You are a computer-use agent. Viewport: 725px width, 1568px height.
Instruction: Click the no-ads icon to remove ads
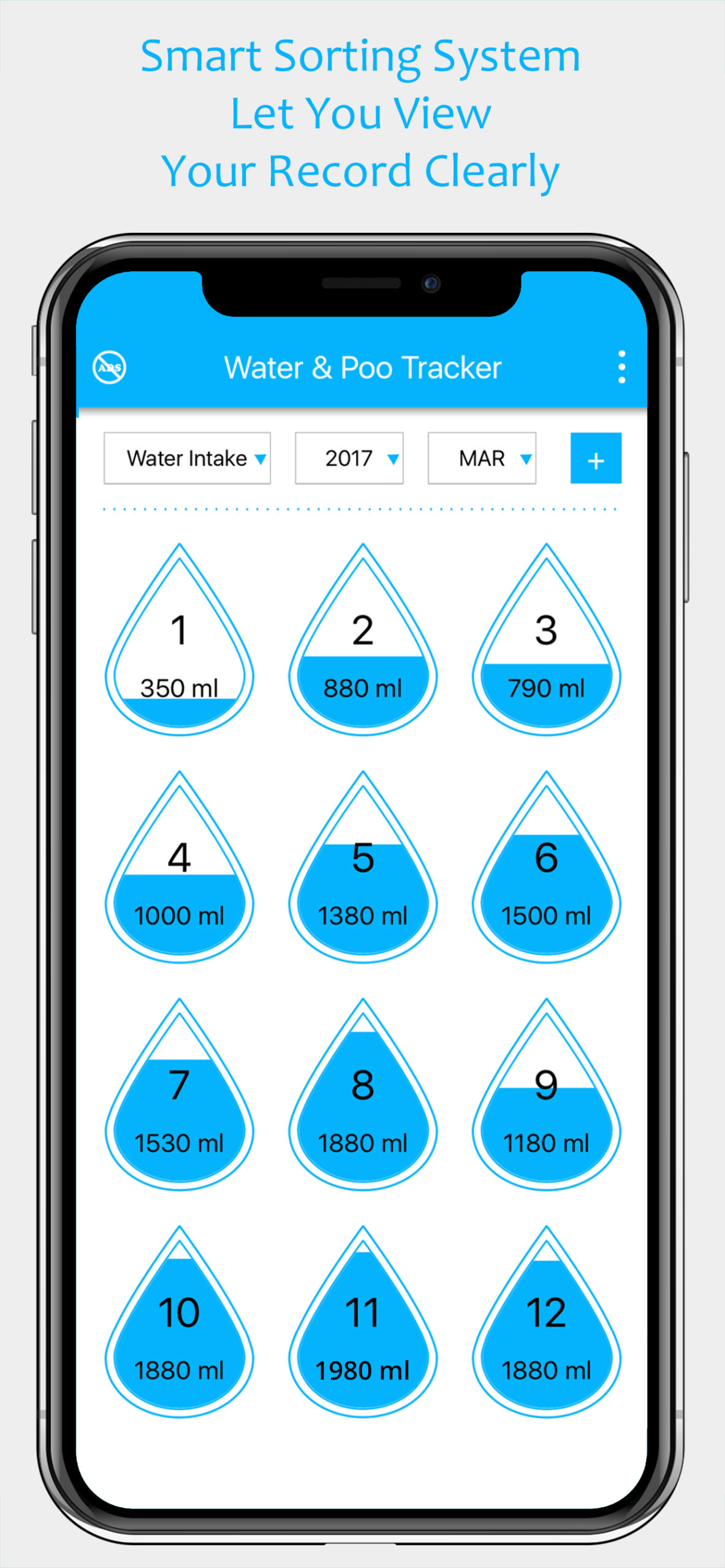tap(109, 367)
